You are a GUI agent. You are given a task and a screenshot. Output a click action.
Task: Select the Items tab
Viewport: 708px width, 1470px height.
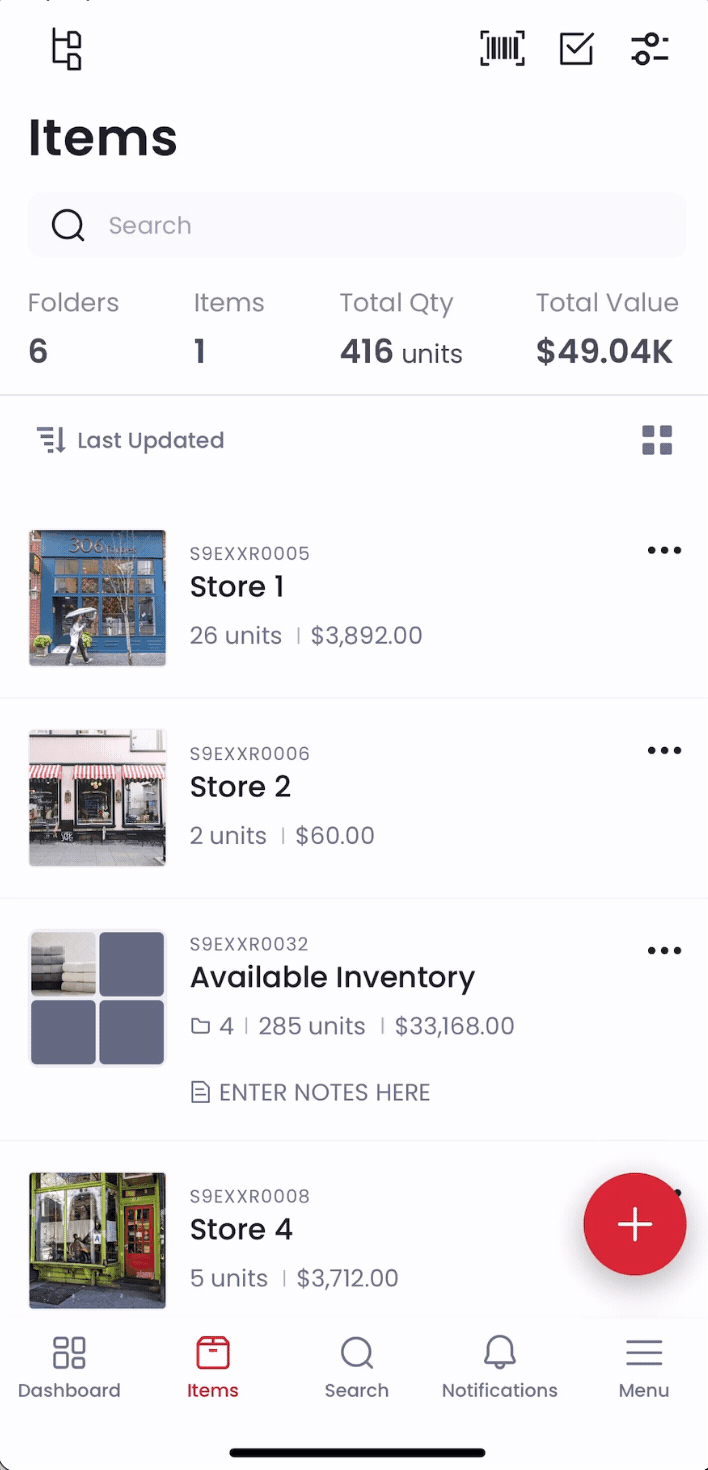click(x=213, y=1368)
